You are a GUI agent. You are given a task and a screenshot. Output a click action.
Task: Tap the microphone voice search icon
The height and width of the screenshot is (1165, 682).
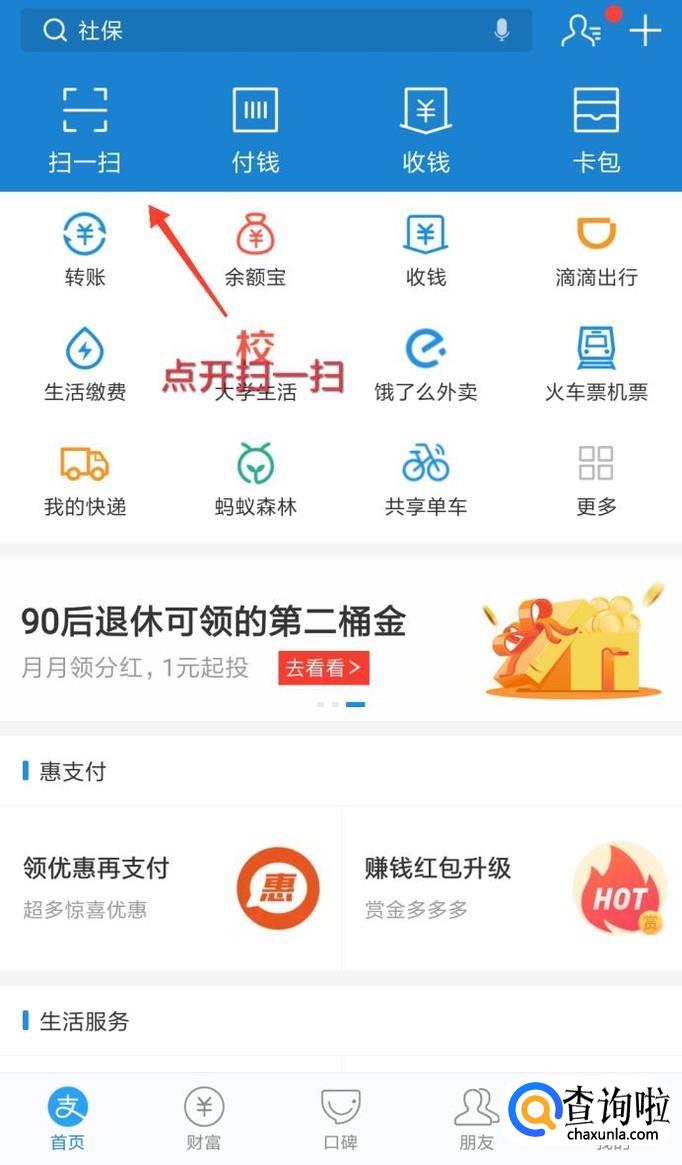coord(502,31)
